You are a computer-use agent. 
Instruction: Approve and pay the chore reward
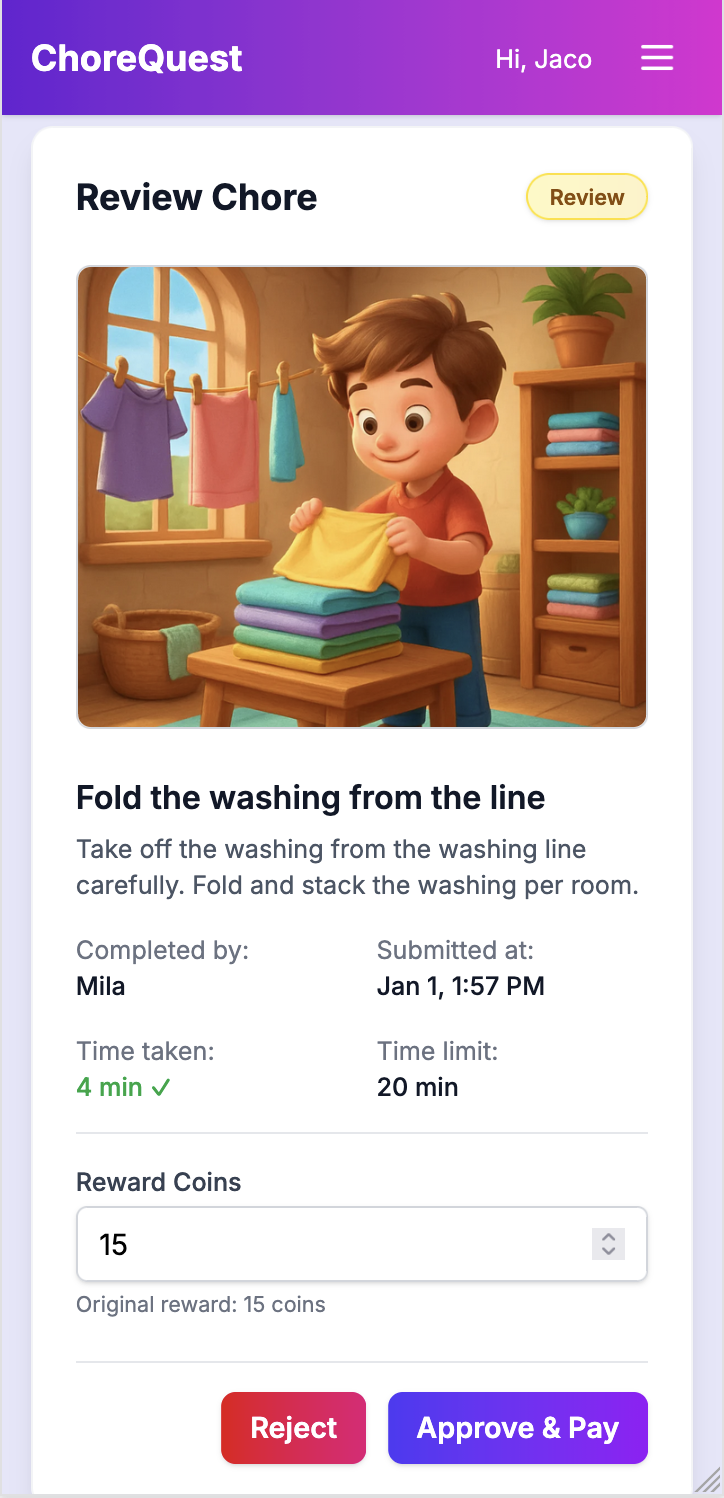click(517, 1428)
